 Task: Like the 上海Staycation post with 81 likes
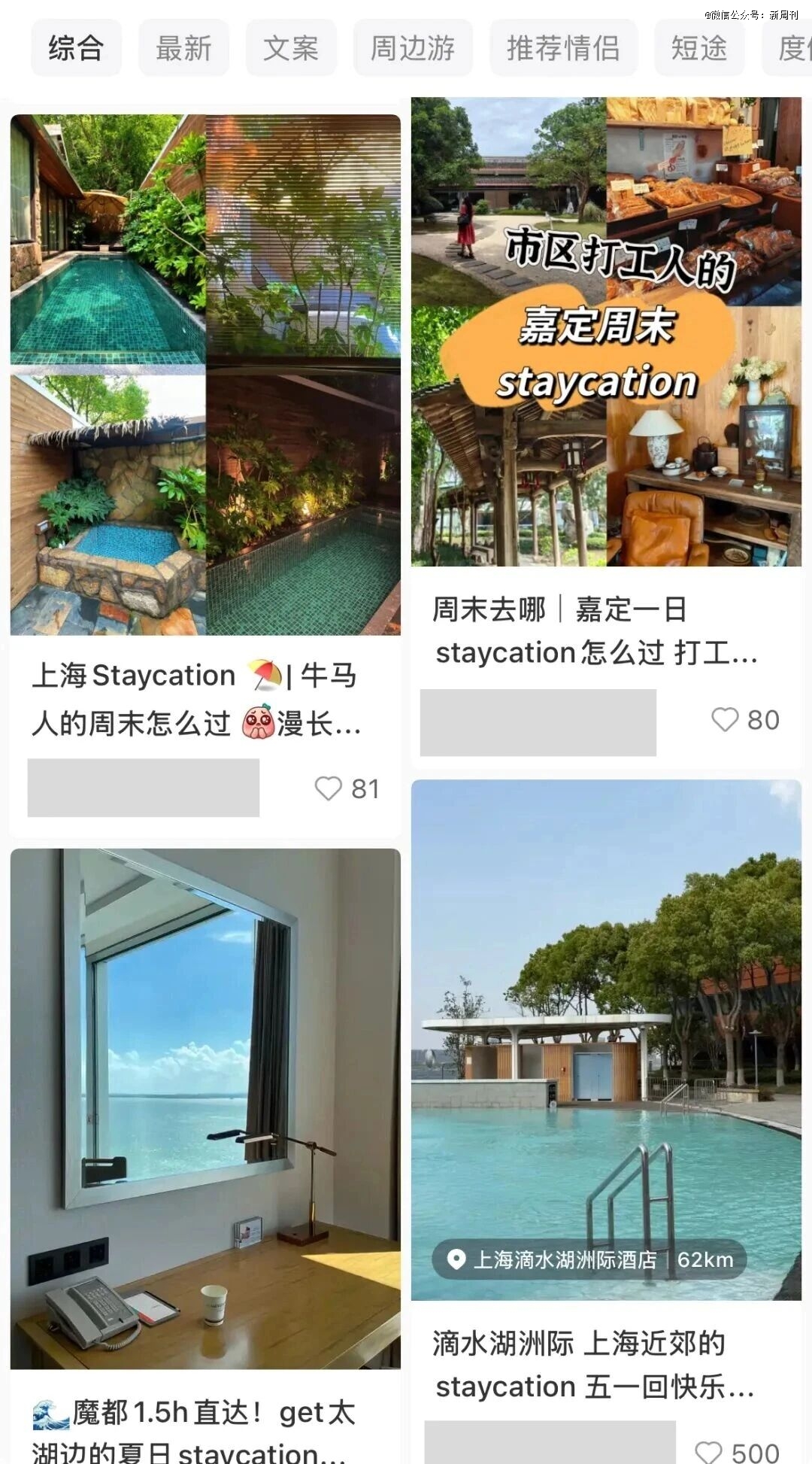coord(329,788)
